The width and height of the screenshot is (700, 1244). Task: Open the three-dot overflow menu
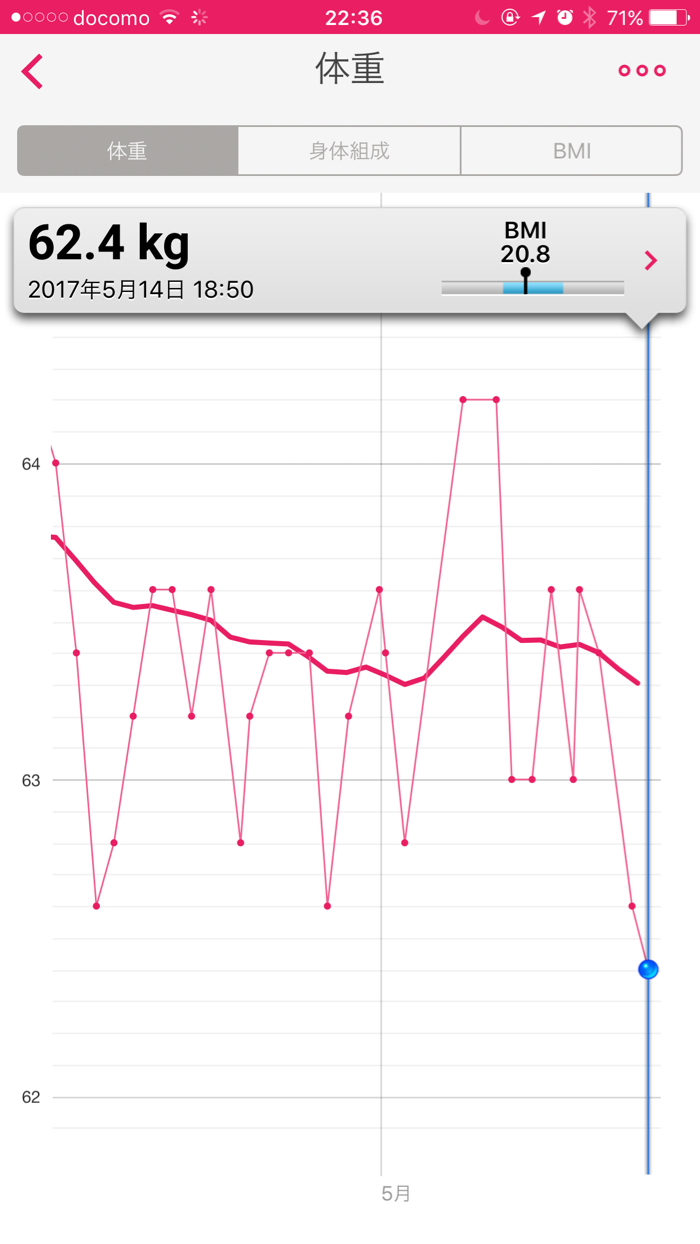tap(642, 71)
